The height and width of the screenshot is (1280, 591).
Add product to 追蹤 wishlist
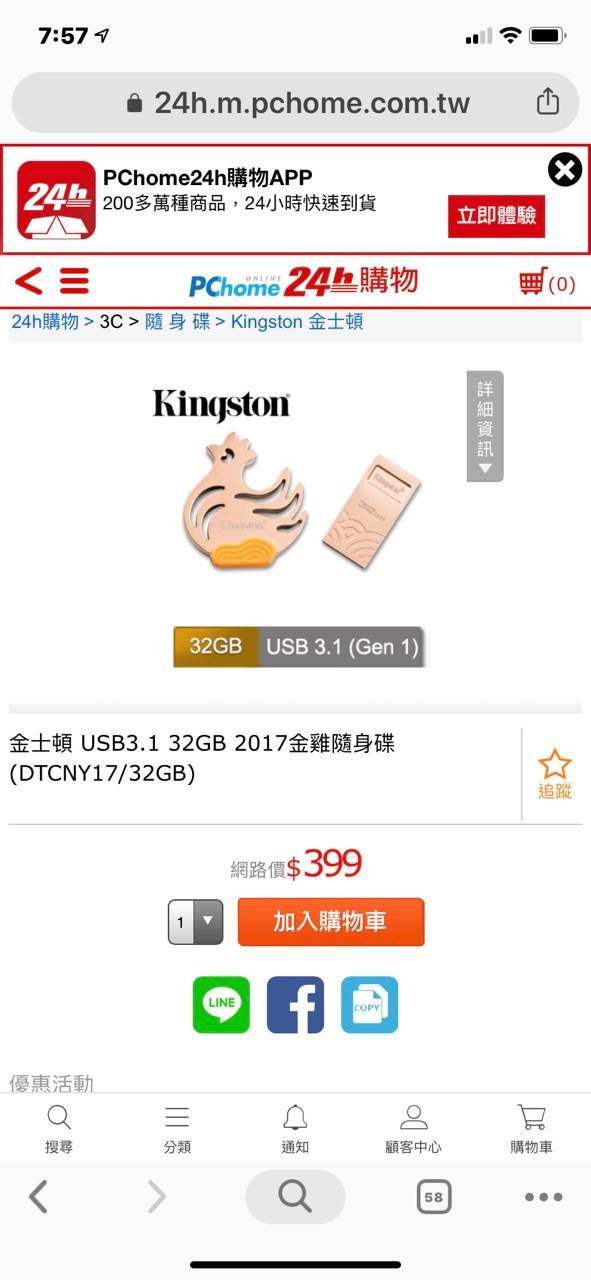(x=554, y=774)
